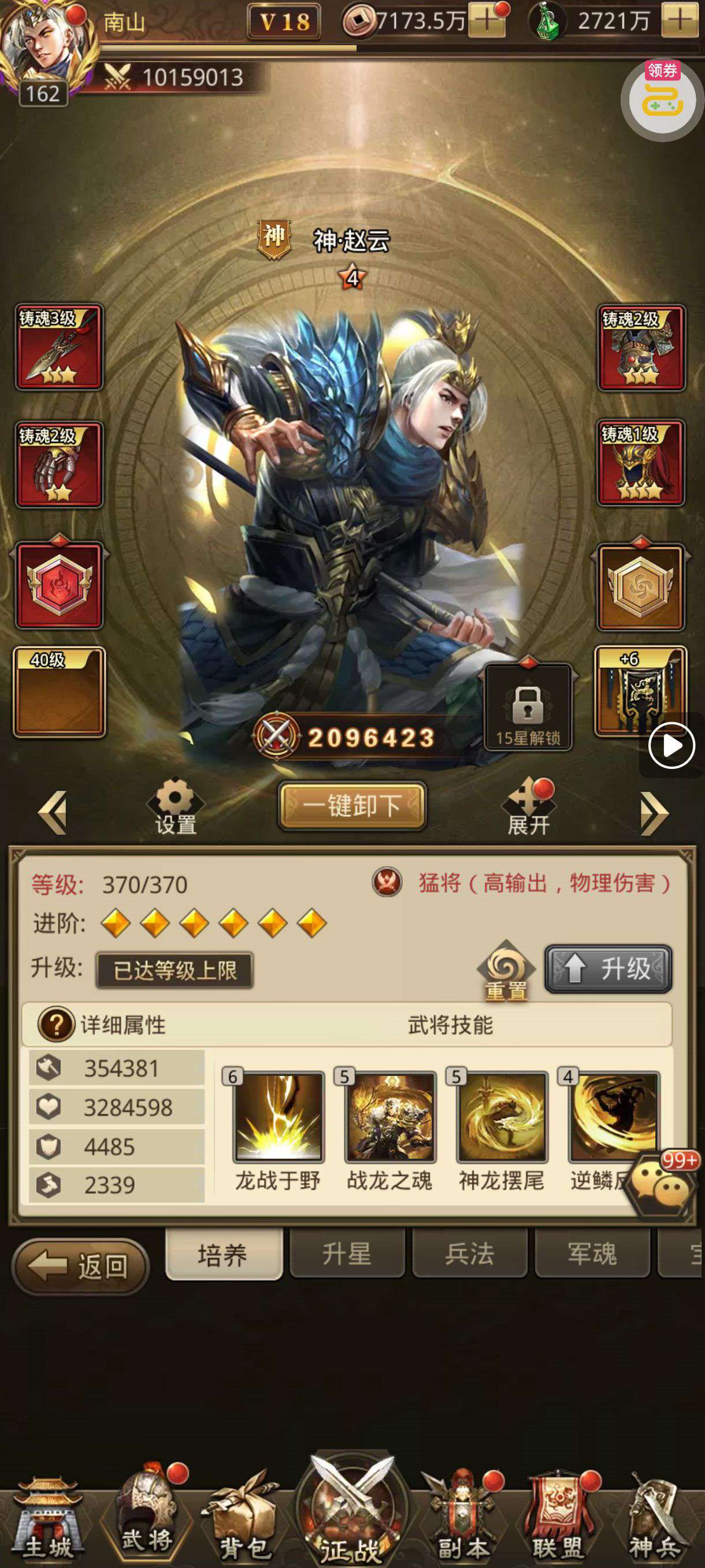This screenshot has height=1568, width=705.
Task: Tap the plus button next to 7173.5万 coins
Action: click(x=487, y=21)
